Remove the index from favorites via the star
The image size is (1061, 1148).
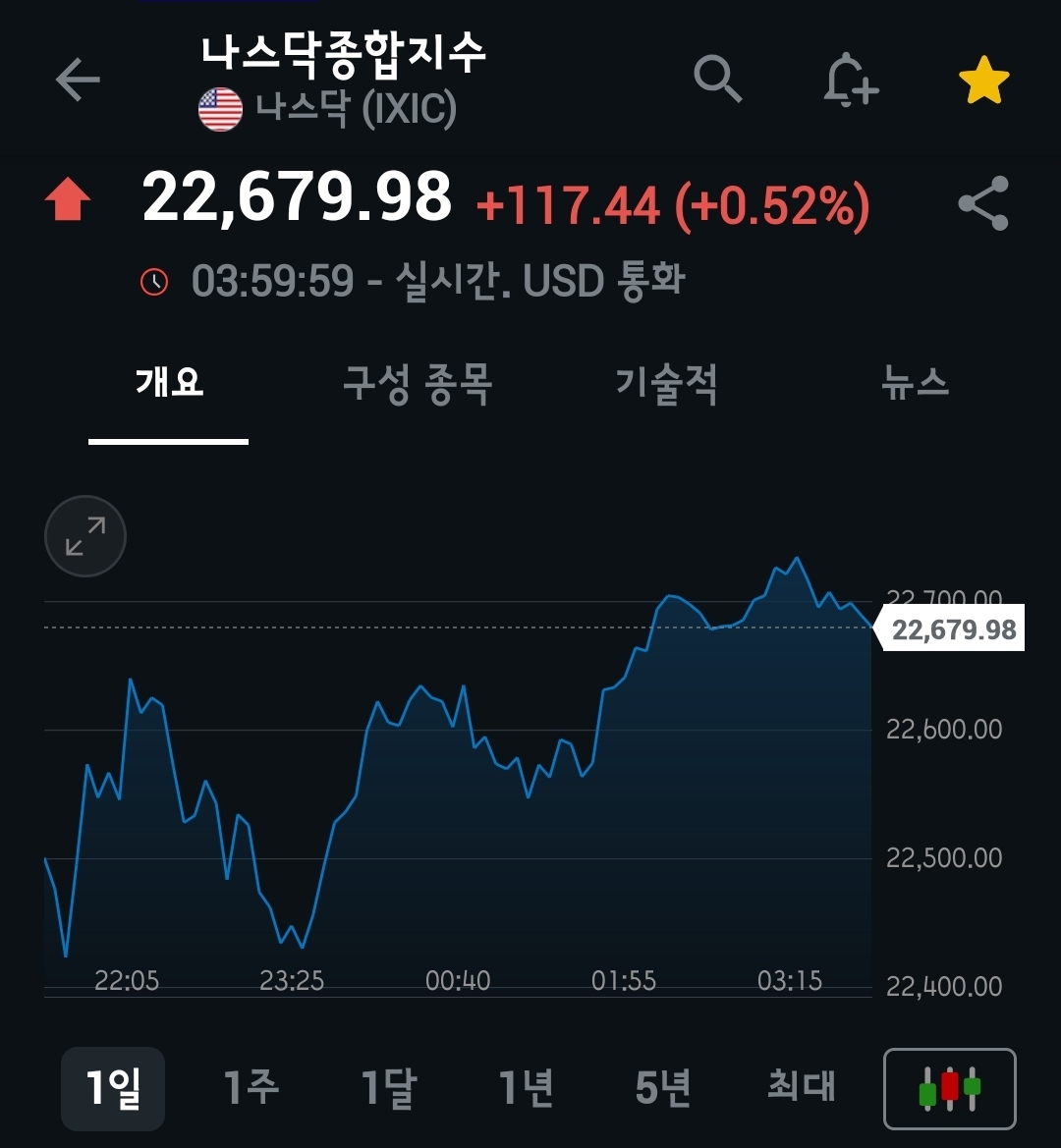[983, 81]
